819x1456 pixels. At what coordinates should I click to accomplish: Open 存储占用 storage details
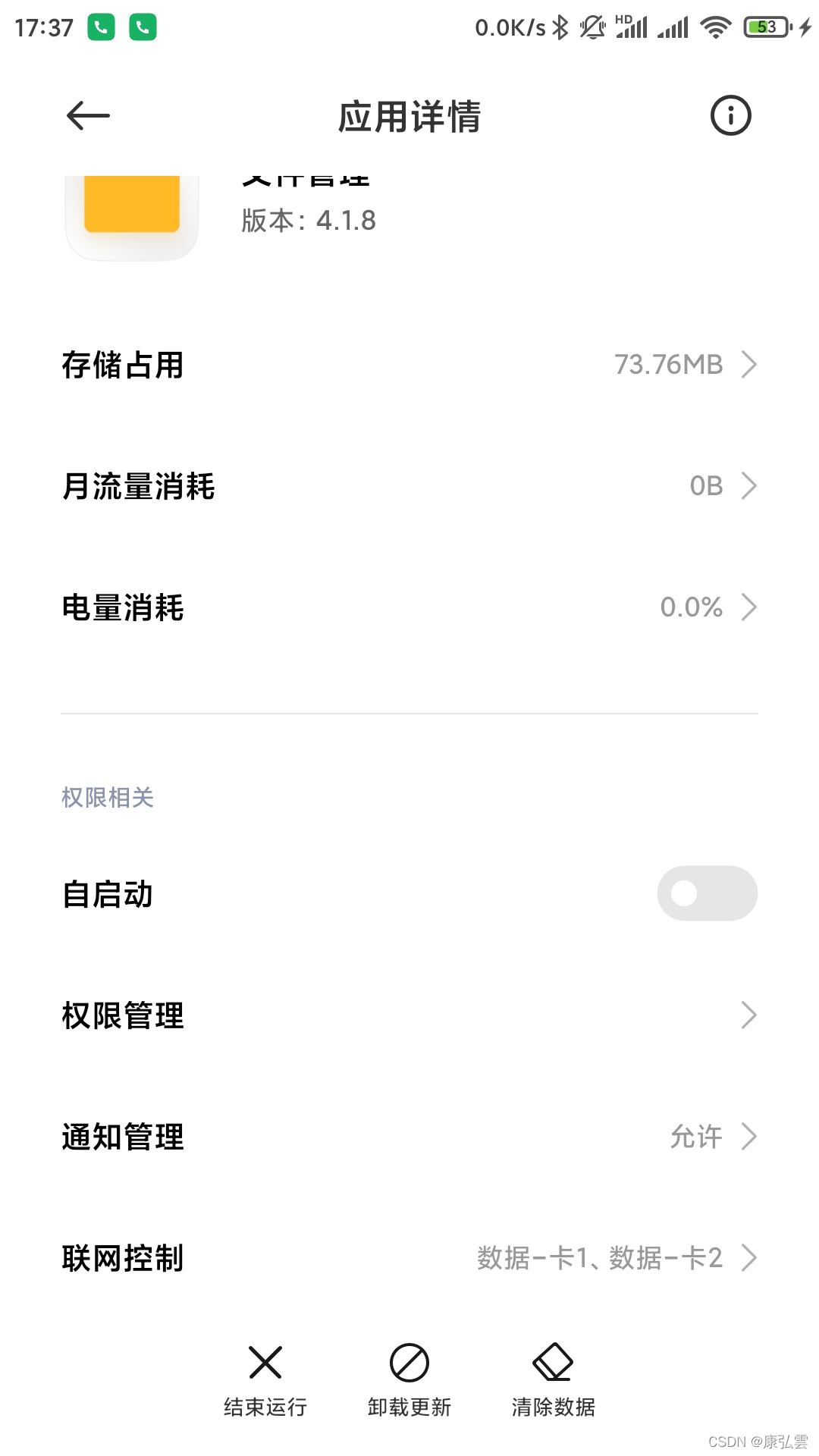coord(409,365)
